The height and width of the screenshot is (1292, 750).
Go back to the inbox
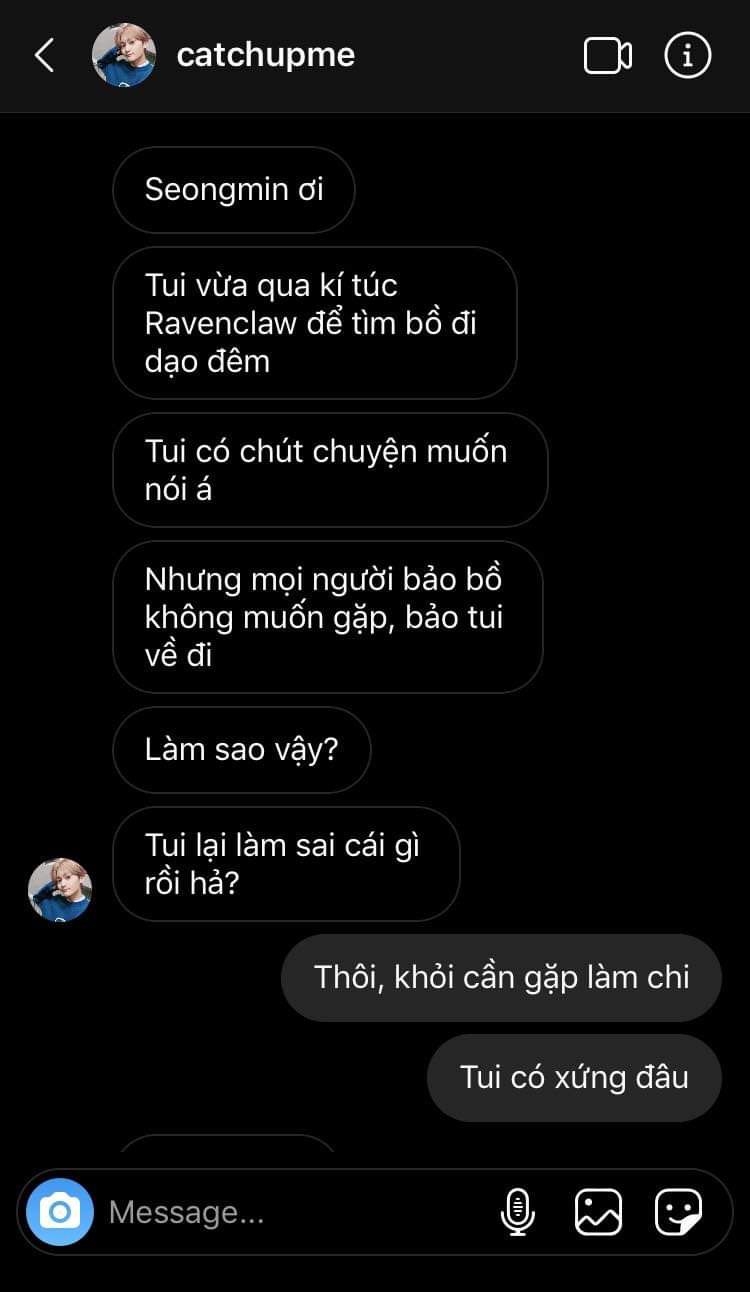coord(44,56)
